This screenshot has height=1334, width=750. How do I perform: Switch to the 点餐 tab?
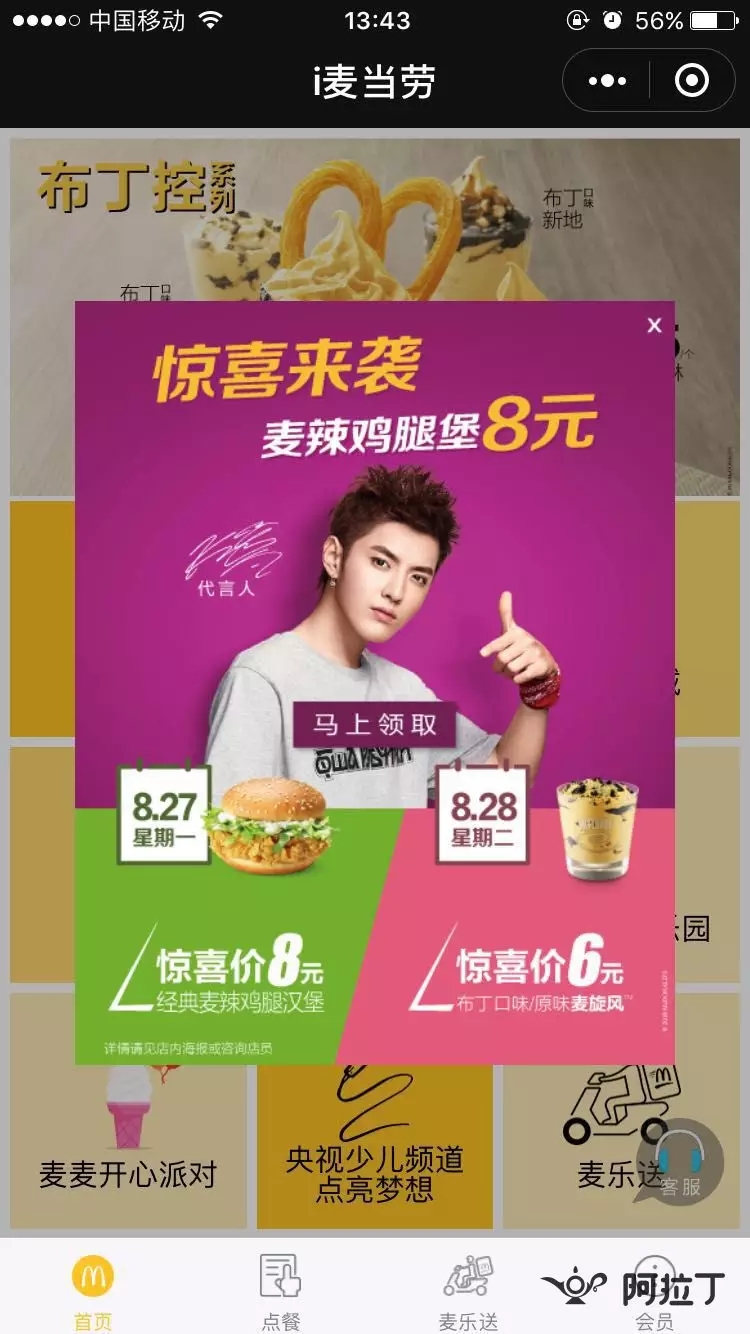click(x=280, y=1290)
